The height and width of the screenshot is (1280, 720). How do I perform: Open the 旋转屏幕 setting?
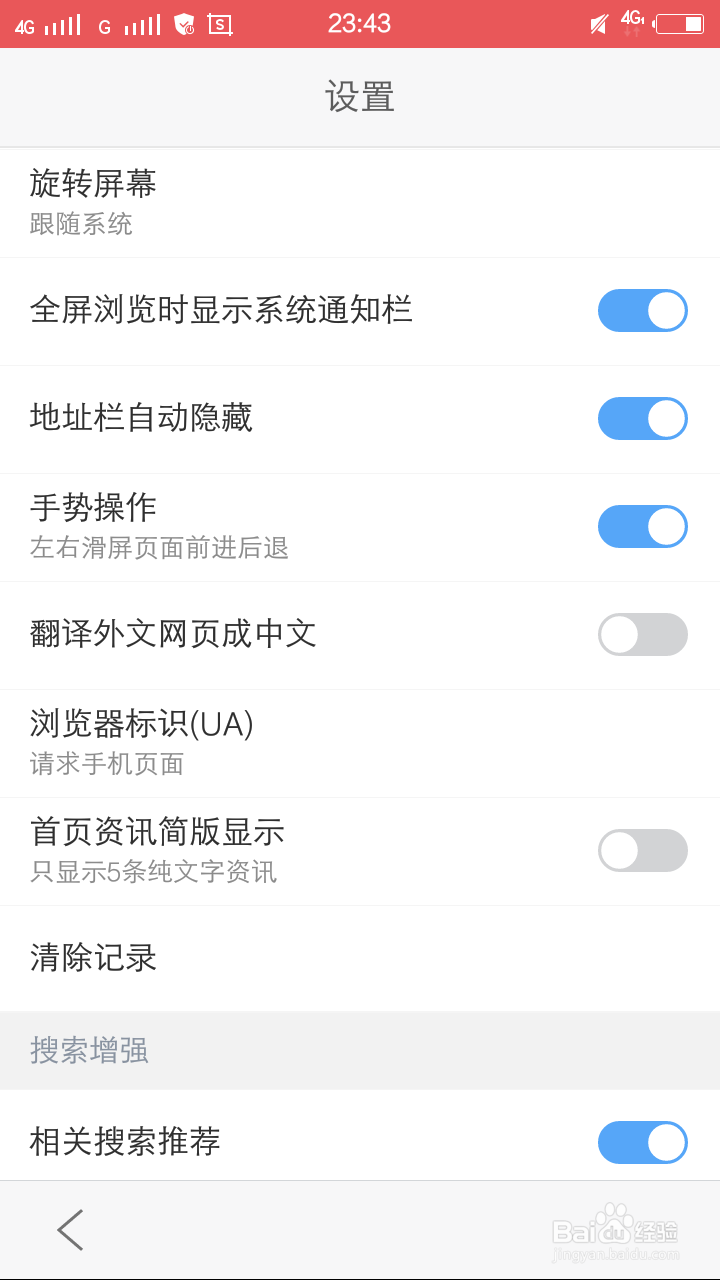pyautogui.click(x=360, y=203)
